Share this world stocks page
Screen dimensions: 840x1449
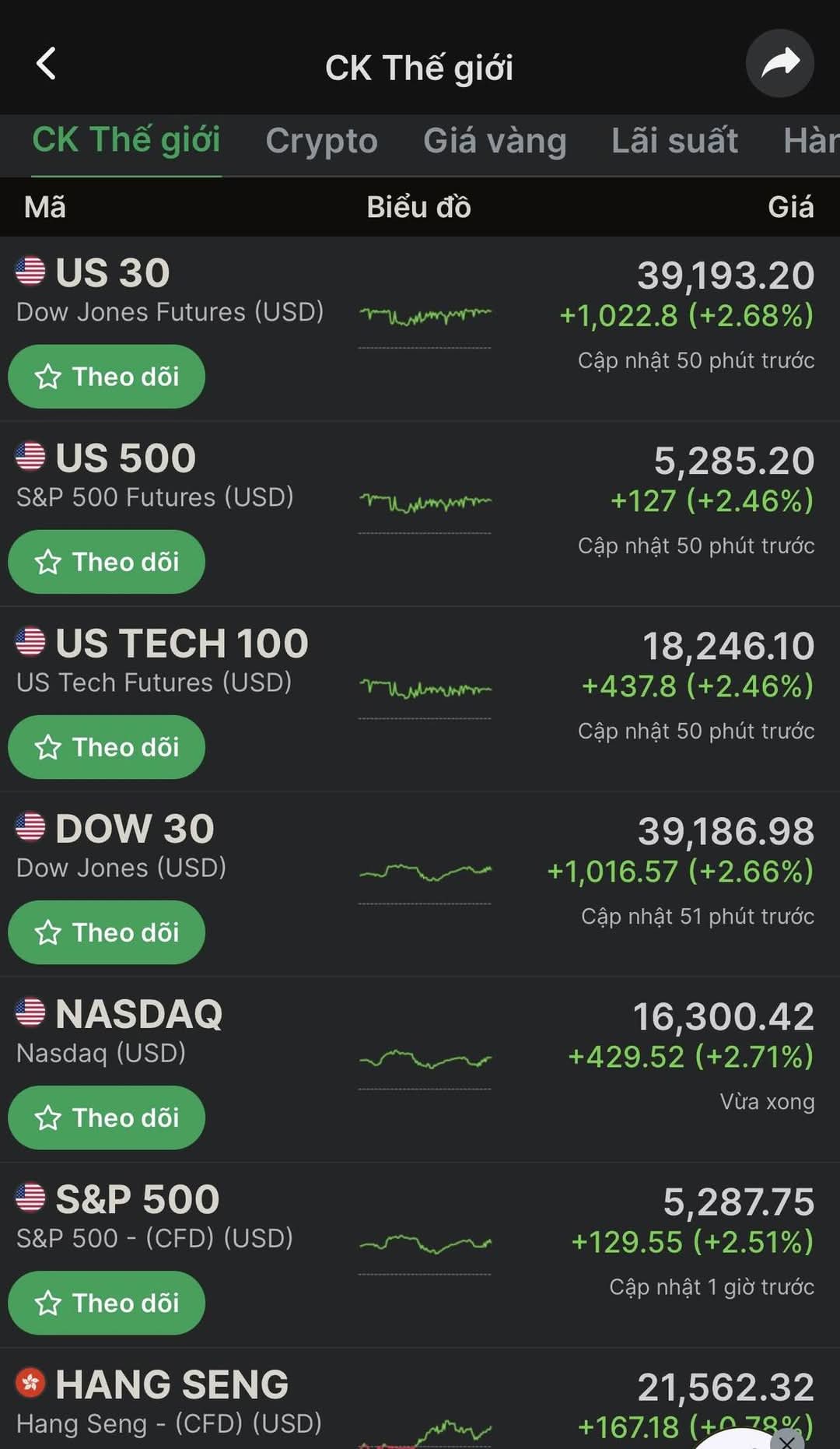(779, 64)
